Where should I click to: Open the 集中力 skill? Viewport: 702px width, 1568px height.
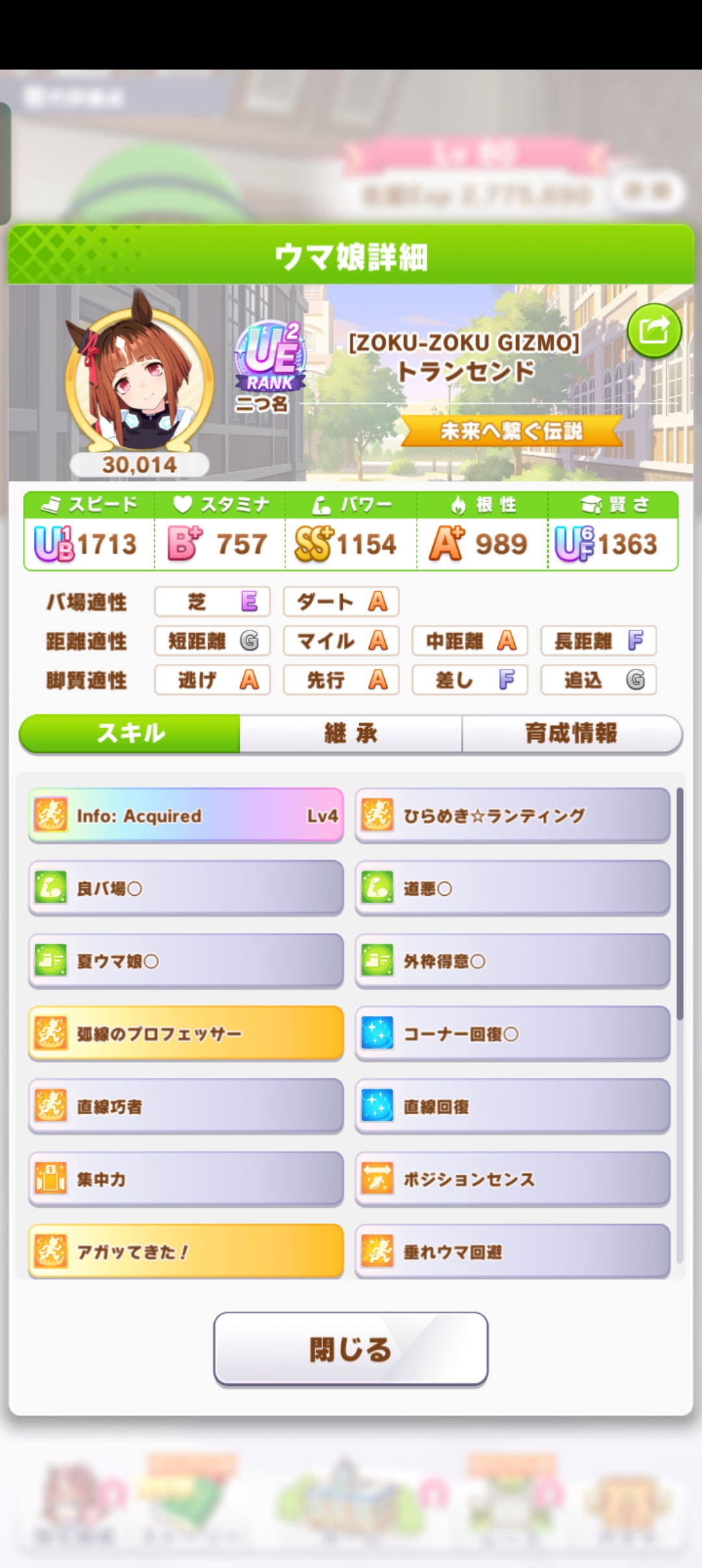[186, 1179]
